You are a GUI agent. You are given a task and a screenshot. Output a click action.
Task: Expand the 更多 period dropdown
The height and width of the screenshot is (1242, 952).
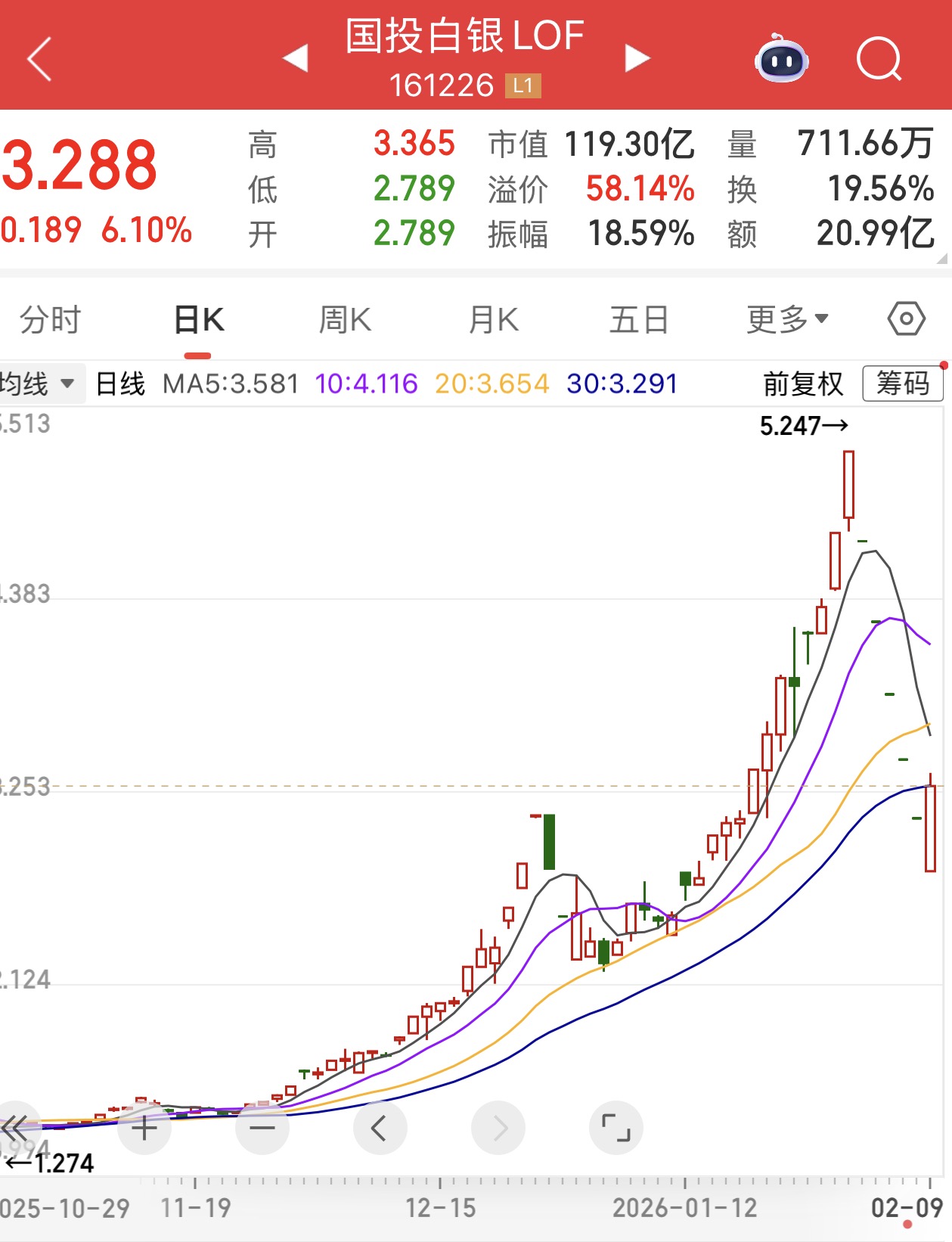pyautogui.click(x=787, y=320)
